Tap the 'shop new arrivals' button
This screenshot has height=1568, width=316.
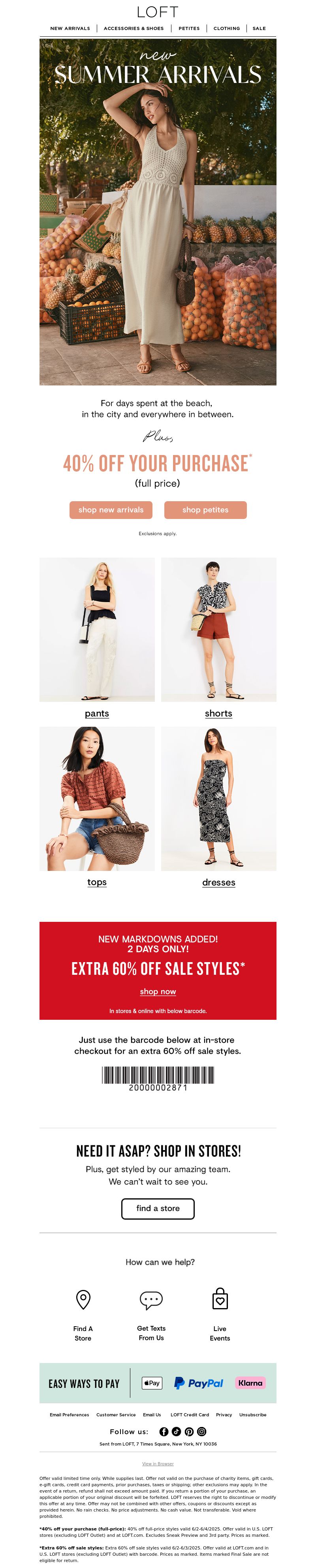pos(111,510)
